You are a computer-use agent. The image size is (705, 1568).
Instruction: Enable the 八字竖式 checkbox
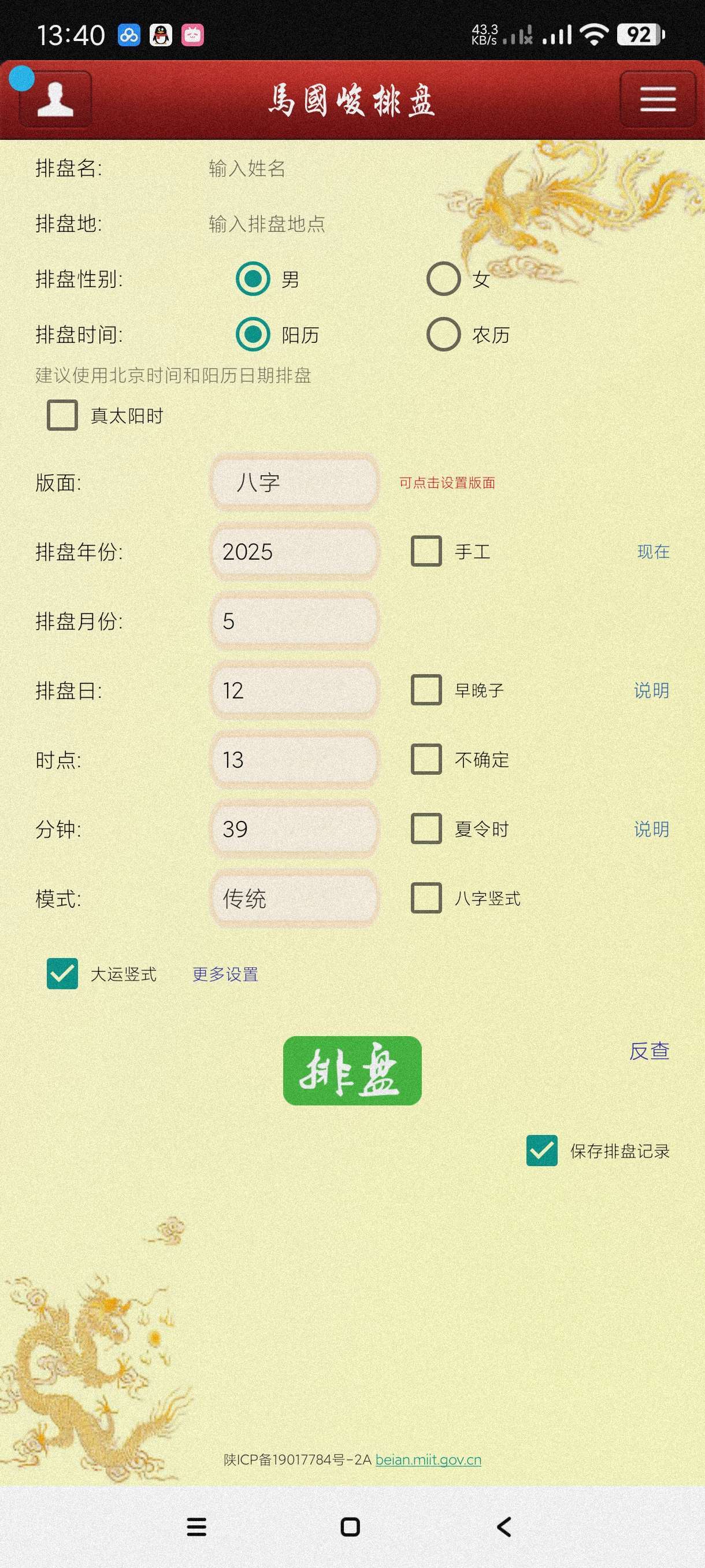pos(426,898)
